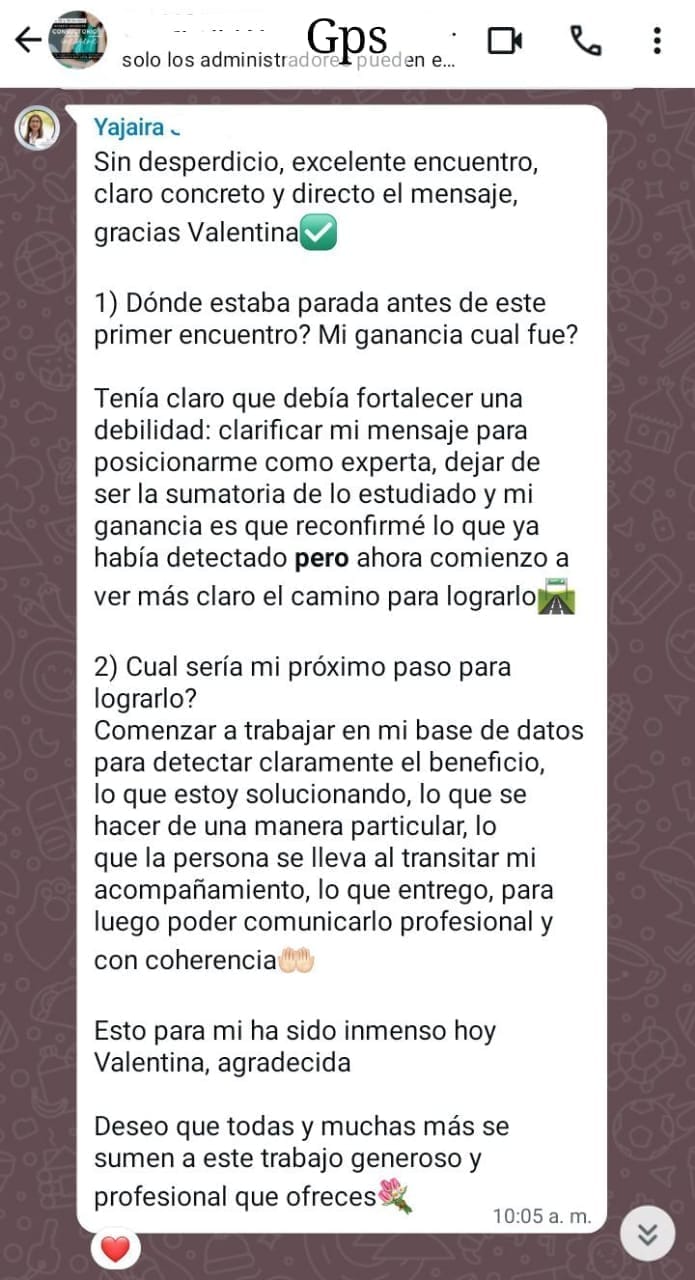Start a video call with the group
This screenshot has height=1280, width=695.
(x=505, y=40)
